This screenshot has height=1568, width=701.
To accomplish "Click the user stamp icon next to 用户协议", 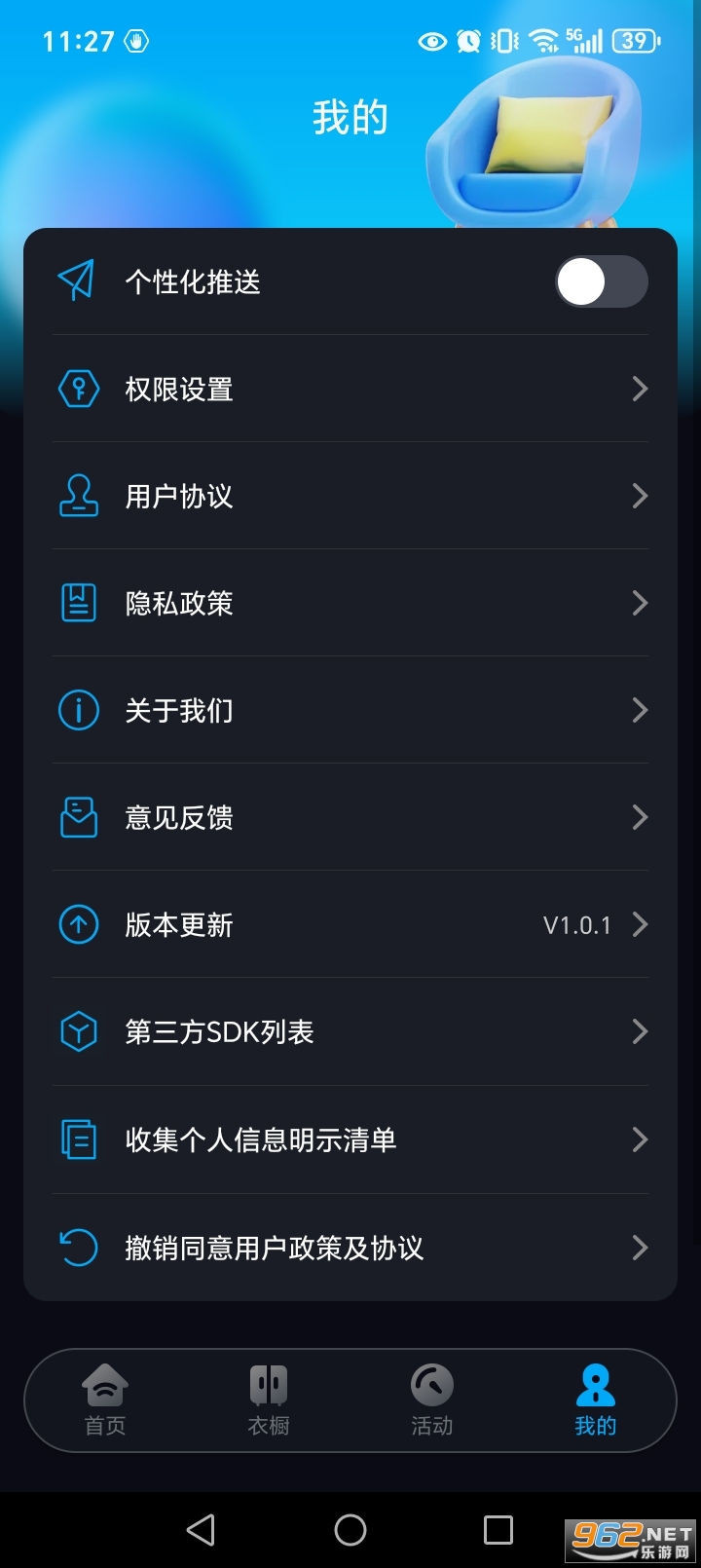I will pos(78,496).
